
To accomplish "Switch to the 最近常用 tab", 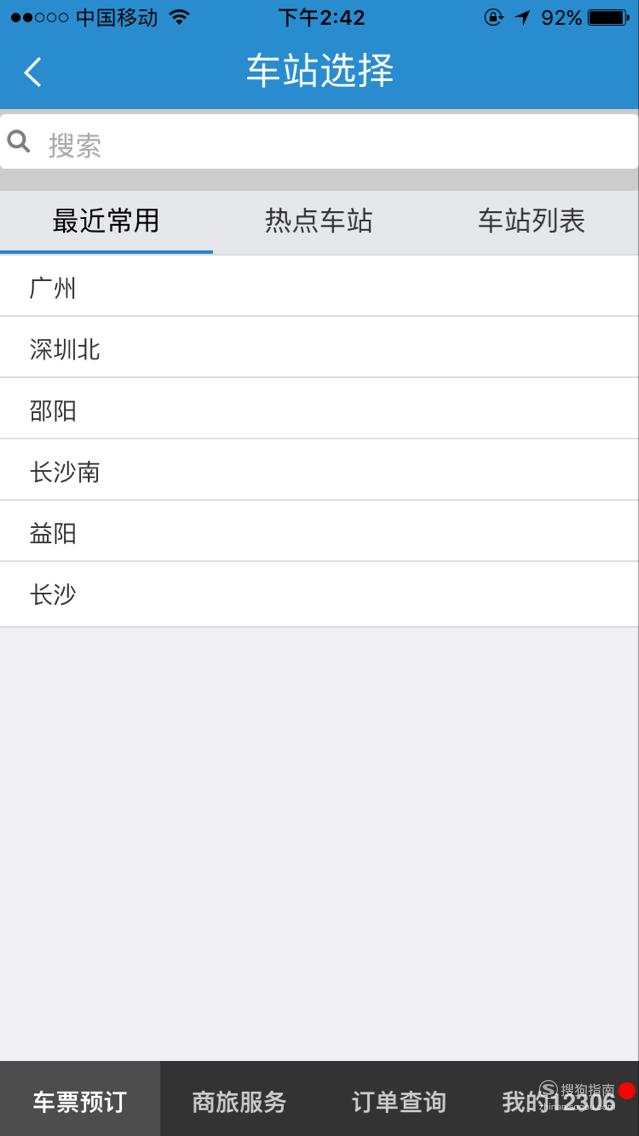I will (106, 221).
